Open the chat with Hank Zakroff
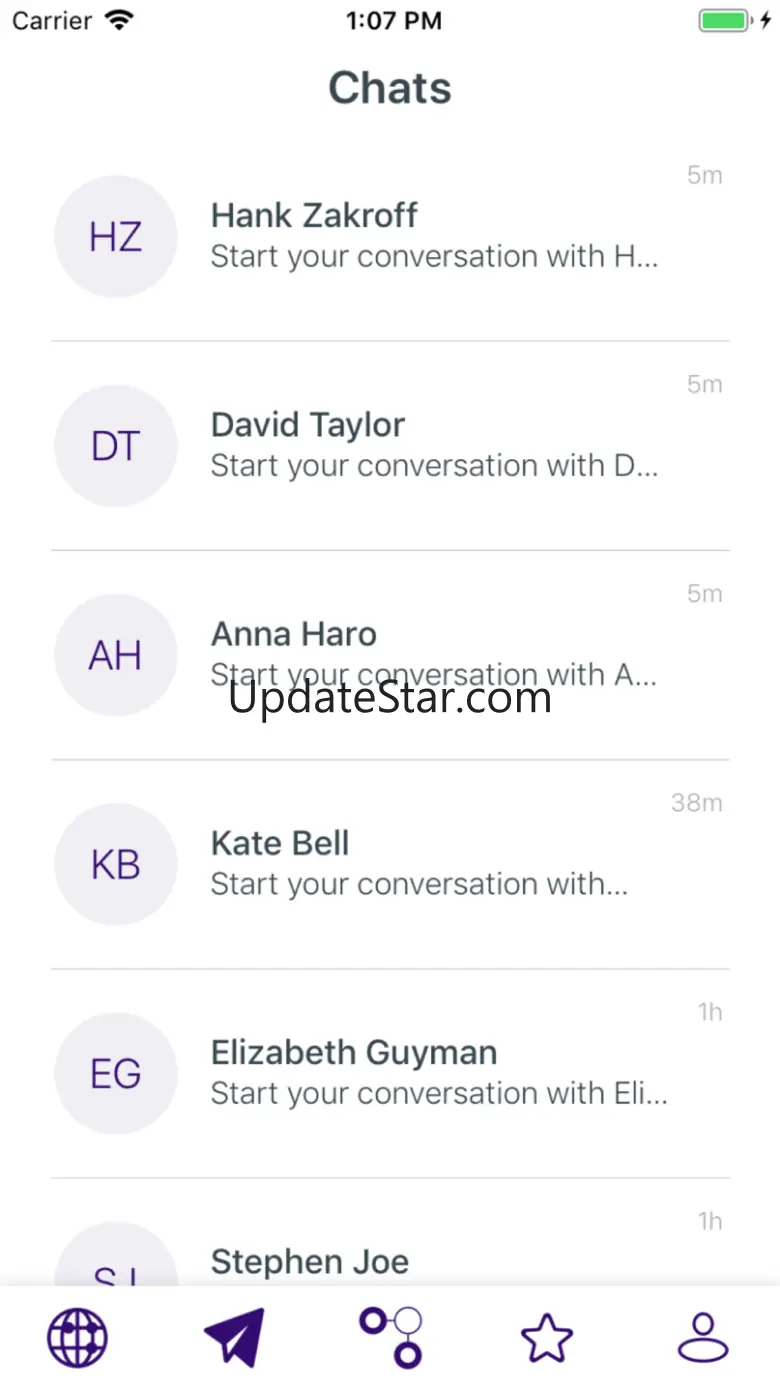Image resolution: width=780 pixels, height=1387 pixels. pos(390,236)
